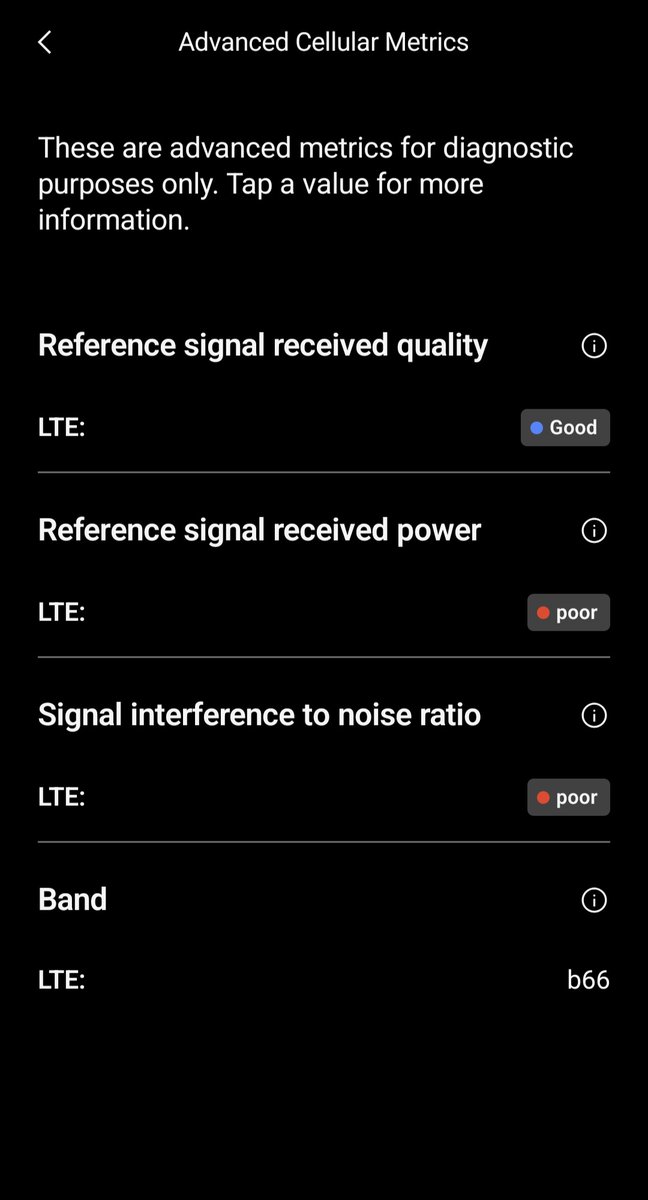The width and height of the screenshot is (648, 1200).
Task: Tap the poor value under received power
Action: pyautogui.click(x=568, y=613)
